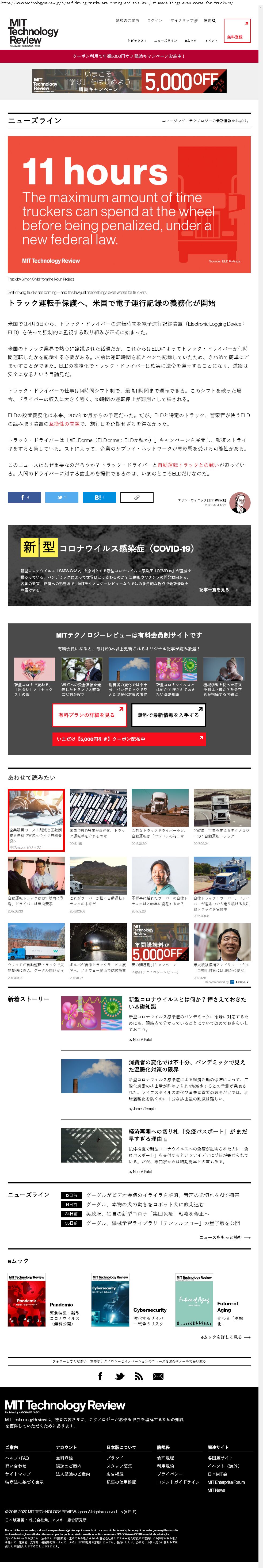The image size is (263, 1568).
Task: Open the 無料登録 registration button
Action: [237, 30]
